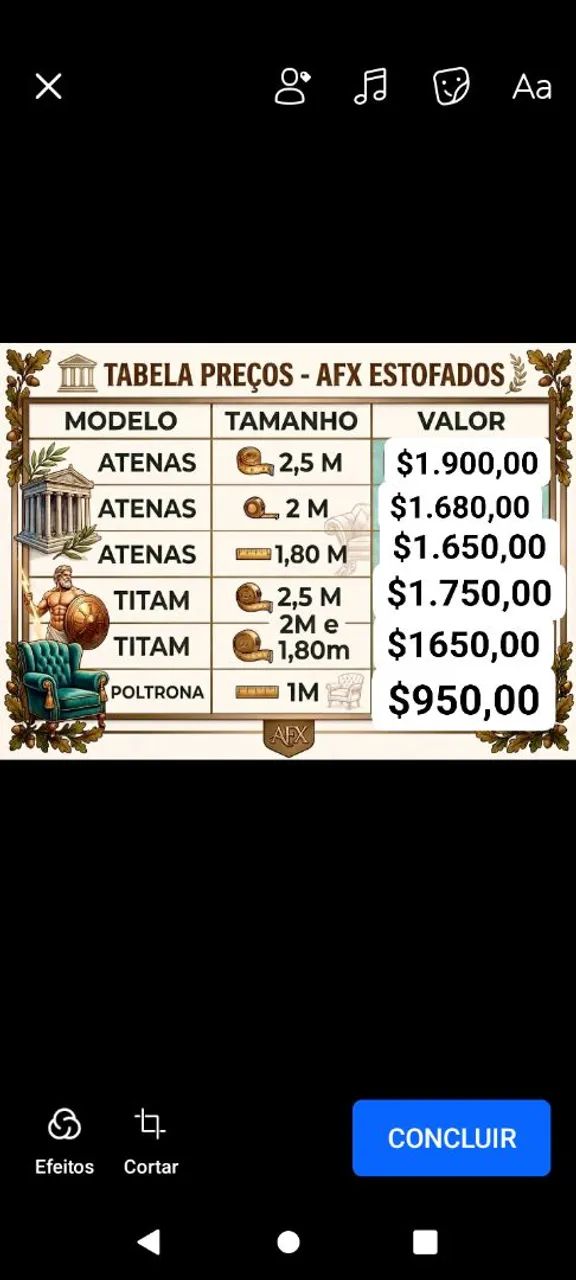The width and height of the screenshot is (576, 1280).
Task: Open the stickers panel
Action: coord(451,87)
